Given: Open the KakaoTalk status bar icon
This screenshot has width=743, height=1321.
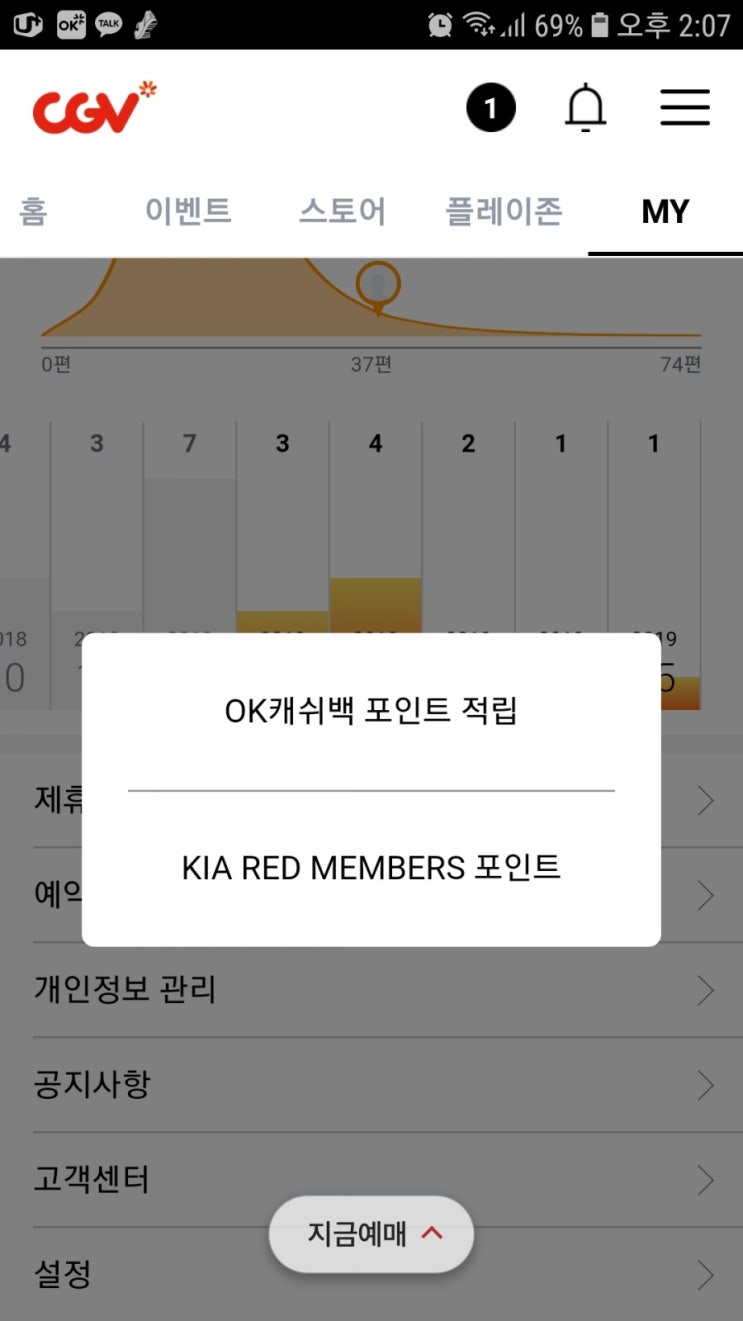Looking at the screenshot, I should click(x=108, y=24).
